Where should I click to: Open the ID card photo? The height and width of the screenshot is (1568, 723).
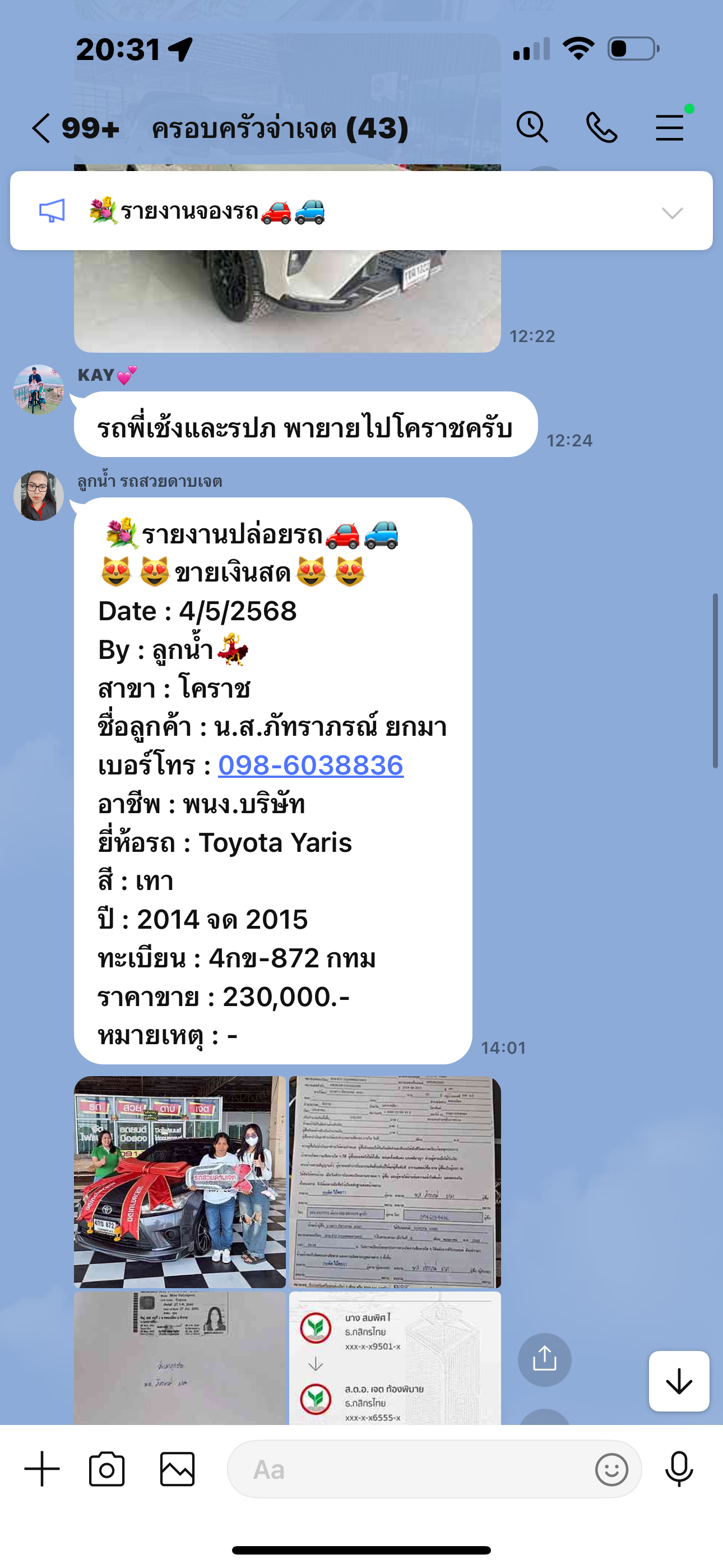(x=180, y=1357)
